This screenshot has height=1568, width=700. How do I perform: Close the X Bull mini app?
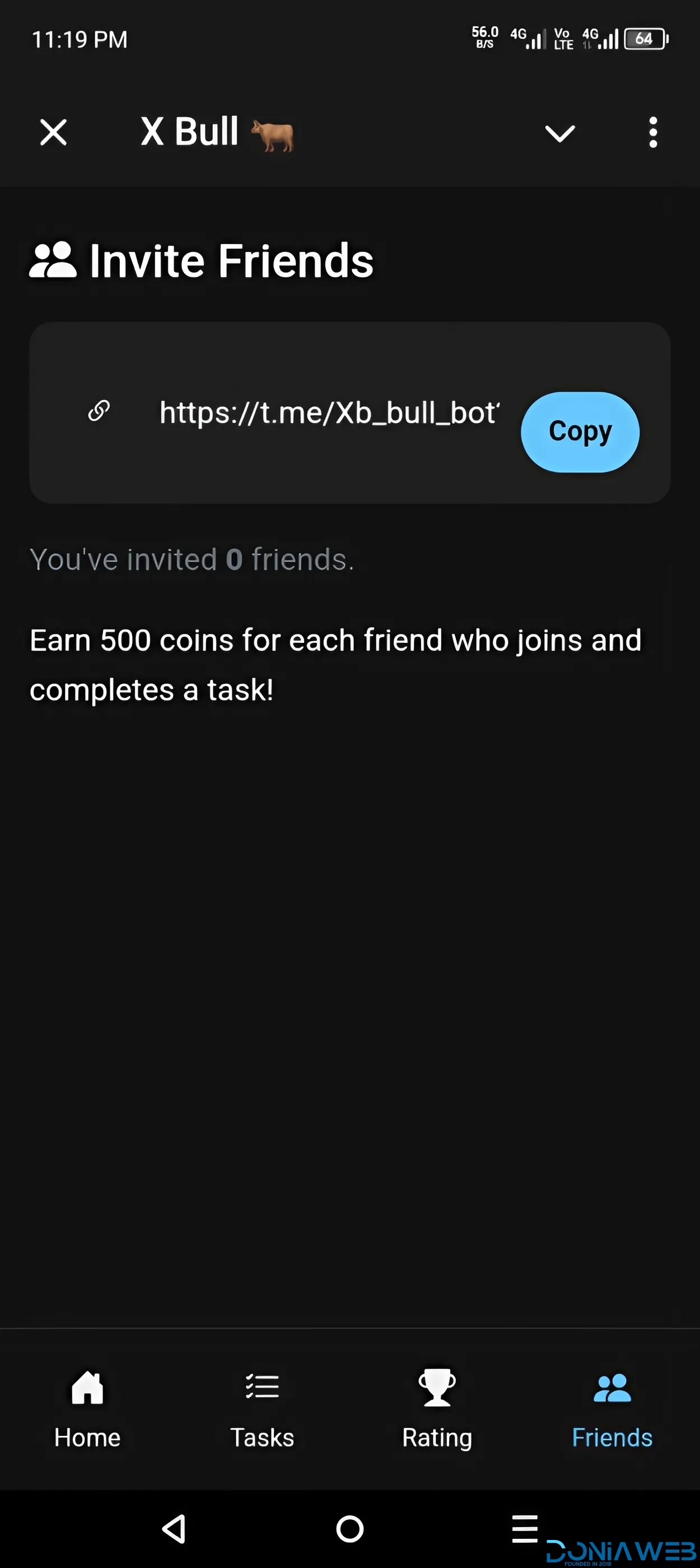[53, 132]
